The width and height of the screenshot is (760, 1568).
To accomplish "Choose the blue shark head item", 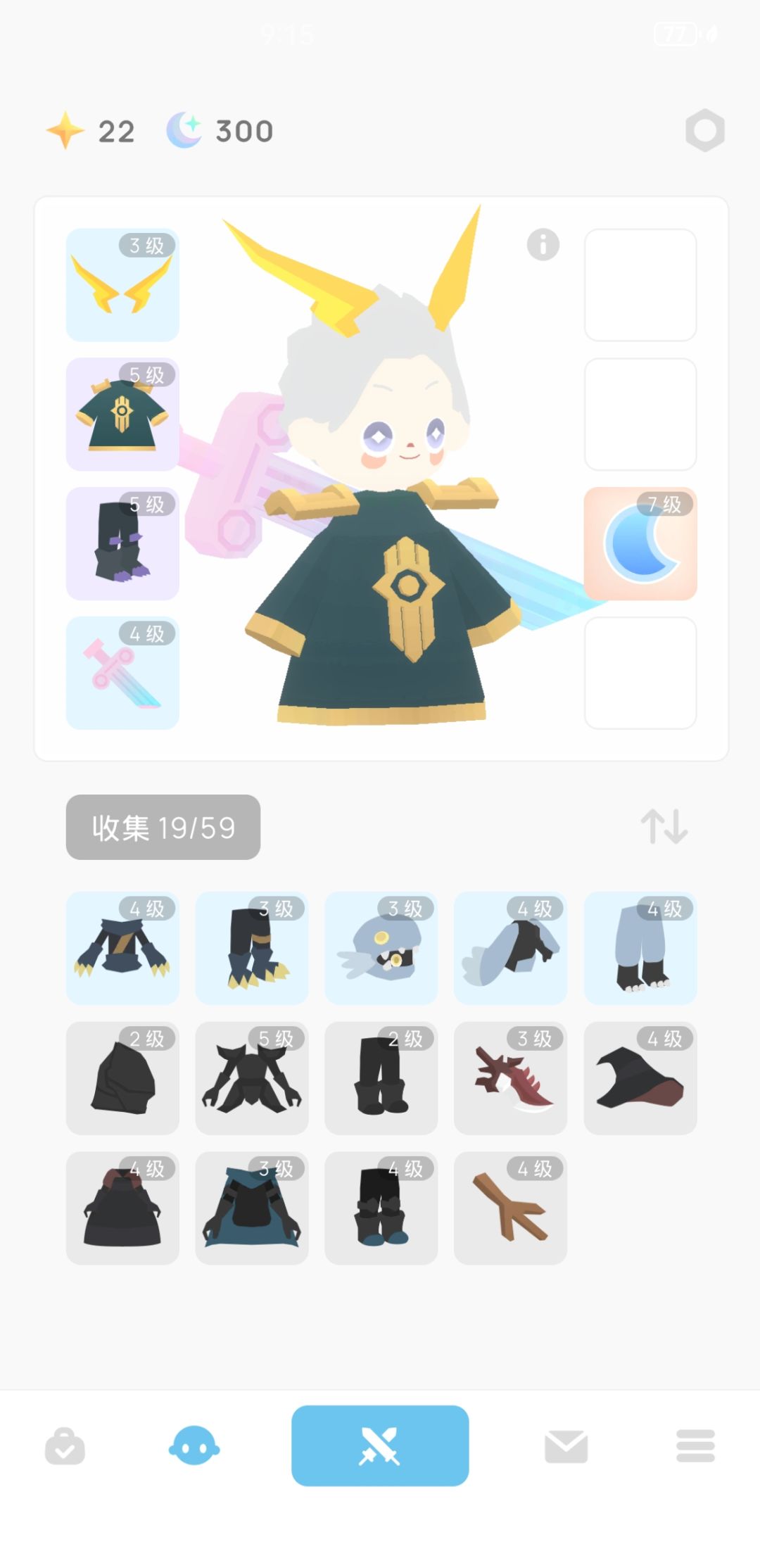I will (x=381, y=948).
